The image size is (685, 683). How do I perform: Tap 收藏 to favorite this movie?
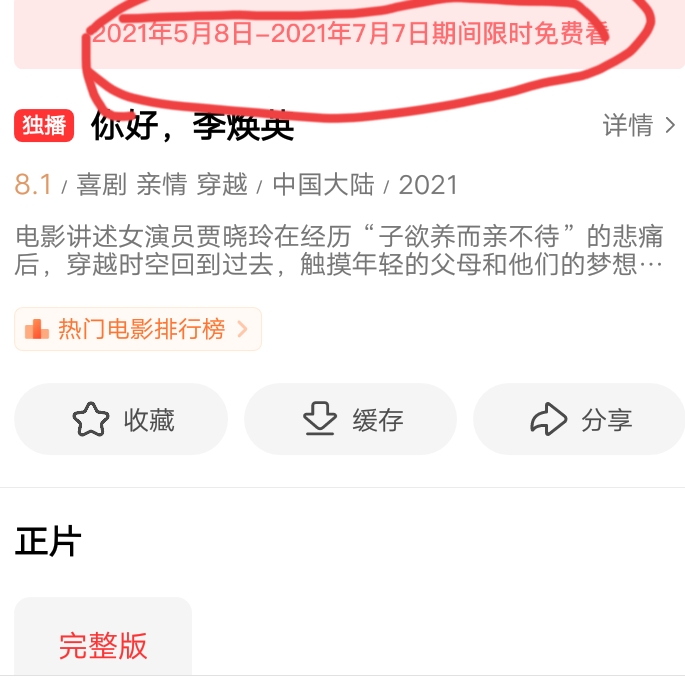pos(121,419)
